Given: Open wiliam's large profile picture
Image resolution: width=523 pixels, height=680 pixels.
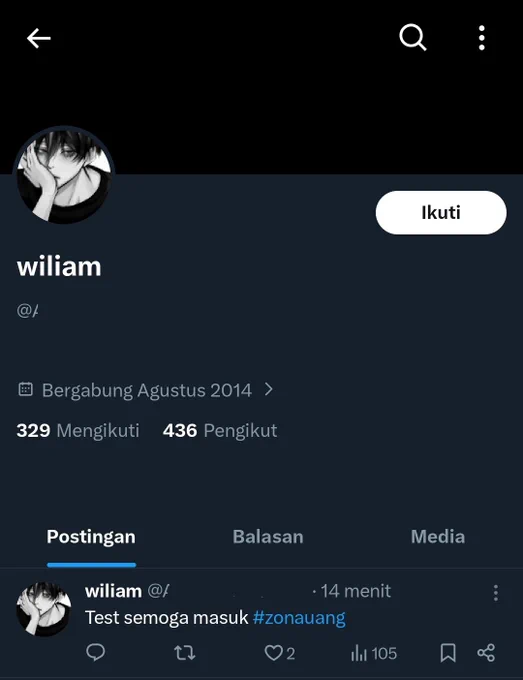Looking at the screenshot, I should coord(64,176).
